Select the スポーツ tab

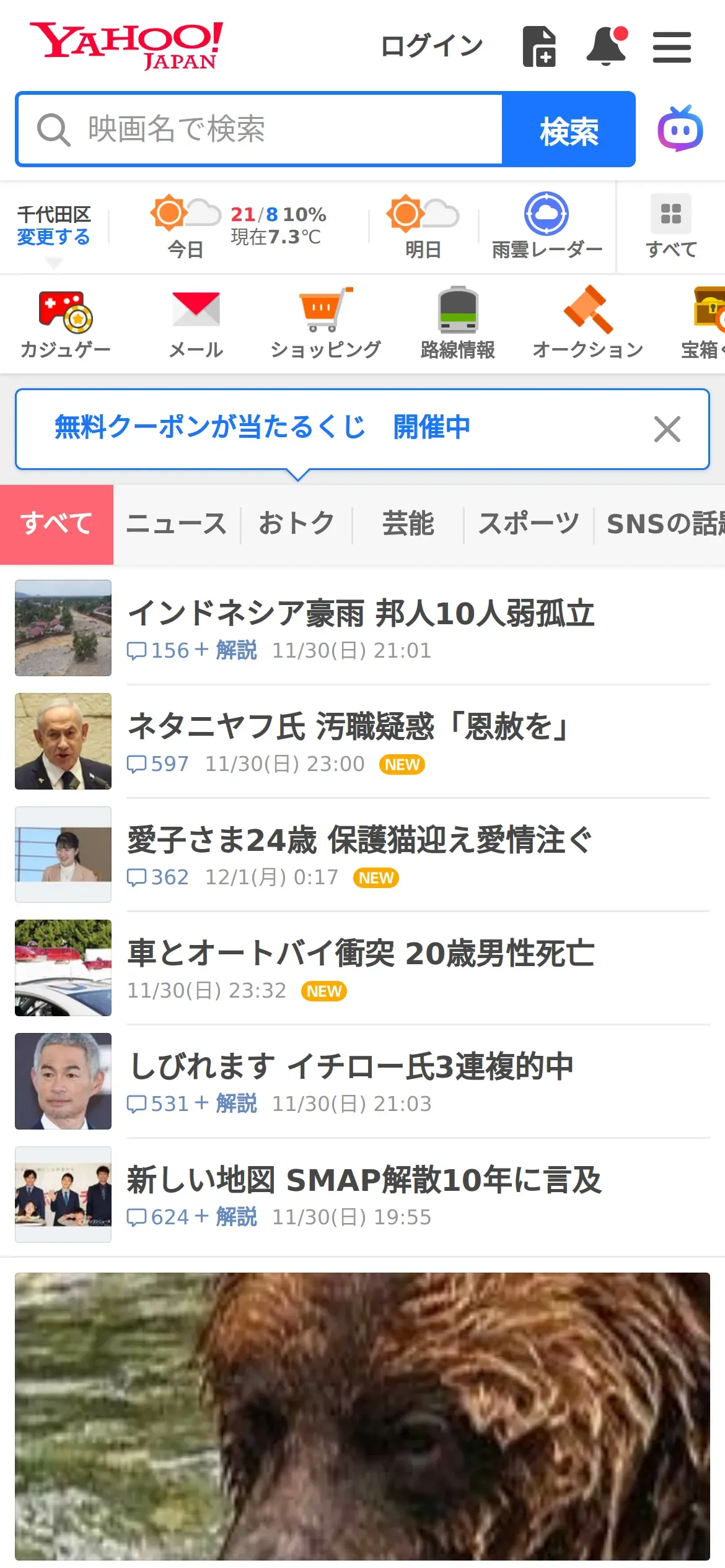(529, 524)
